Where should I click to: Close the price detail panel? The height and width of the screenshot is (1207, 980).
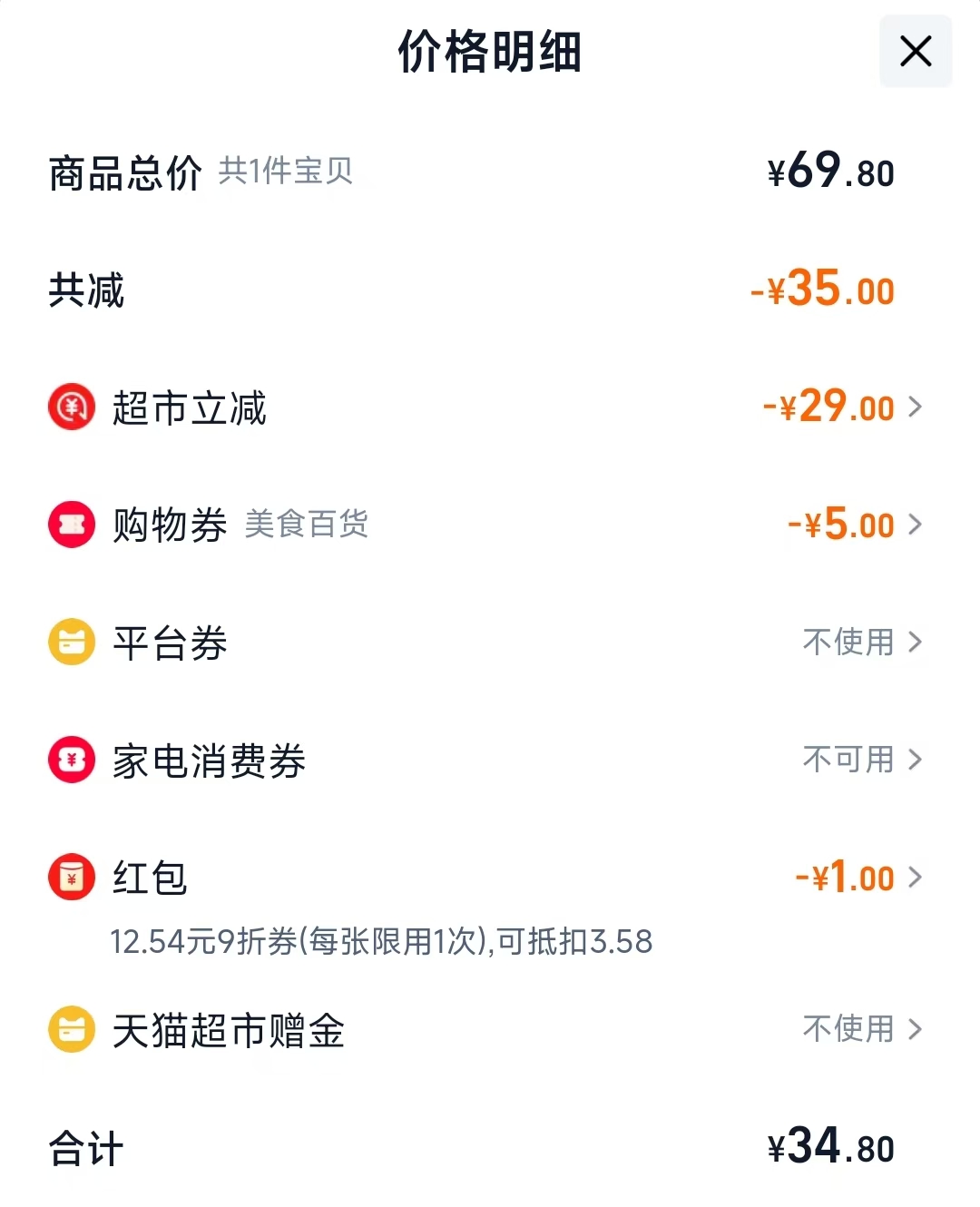point(915,52)
